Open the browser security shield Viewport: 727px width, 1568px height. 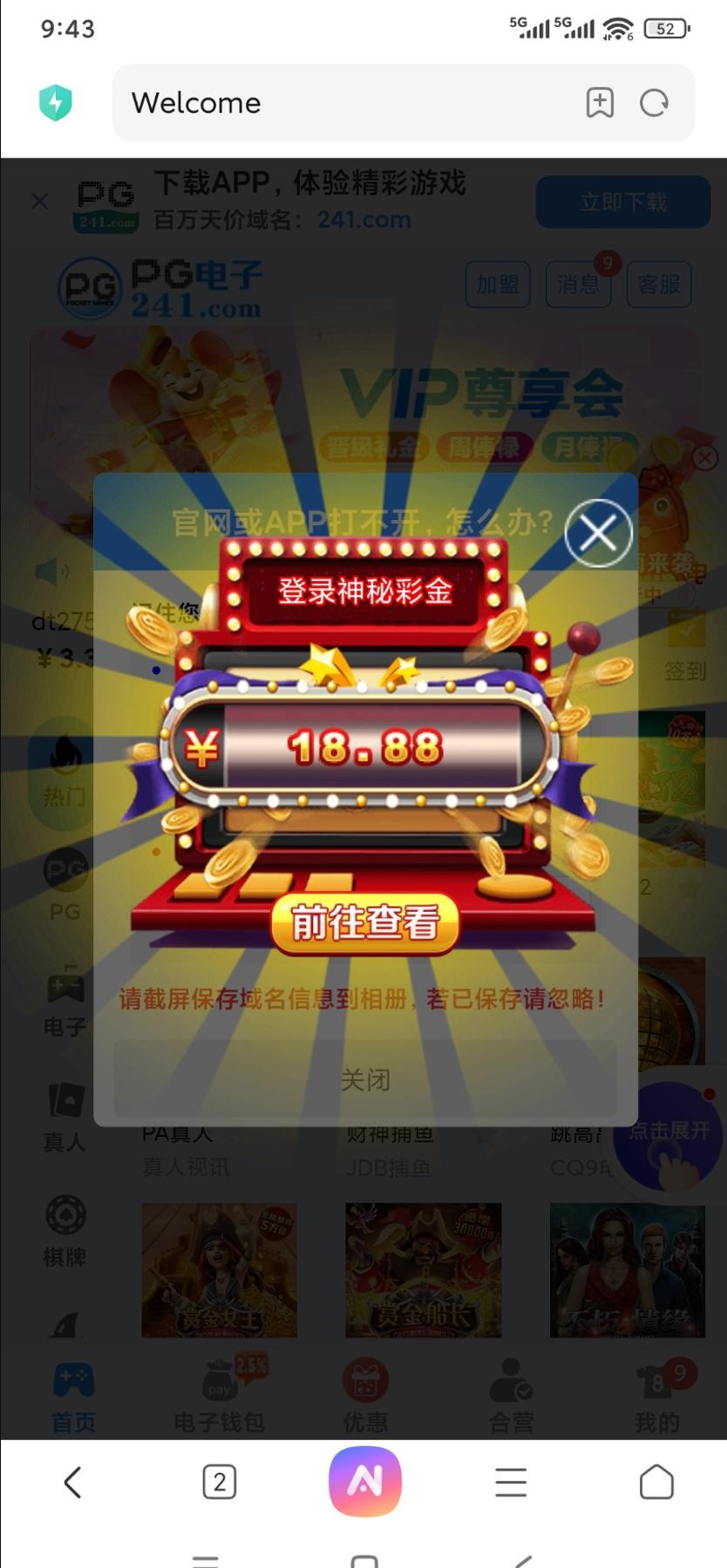pyautogui.click(x=56, y=103)
